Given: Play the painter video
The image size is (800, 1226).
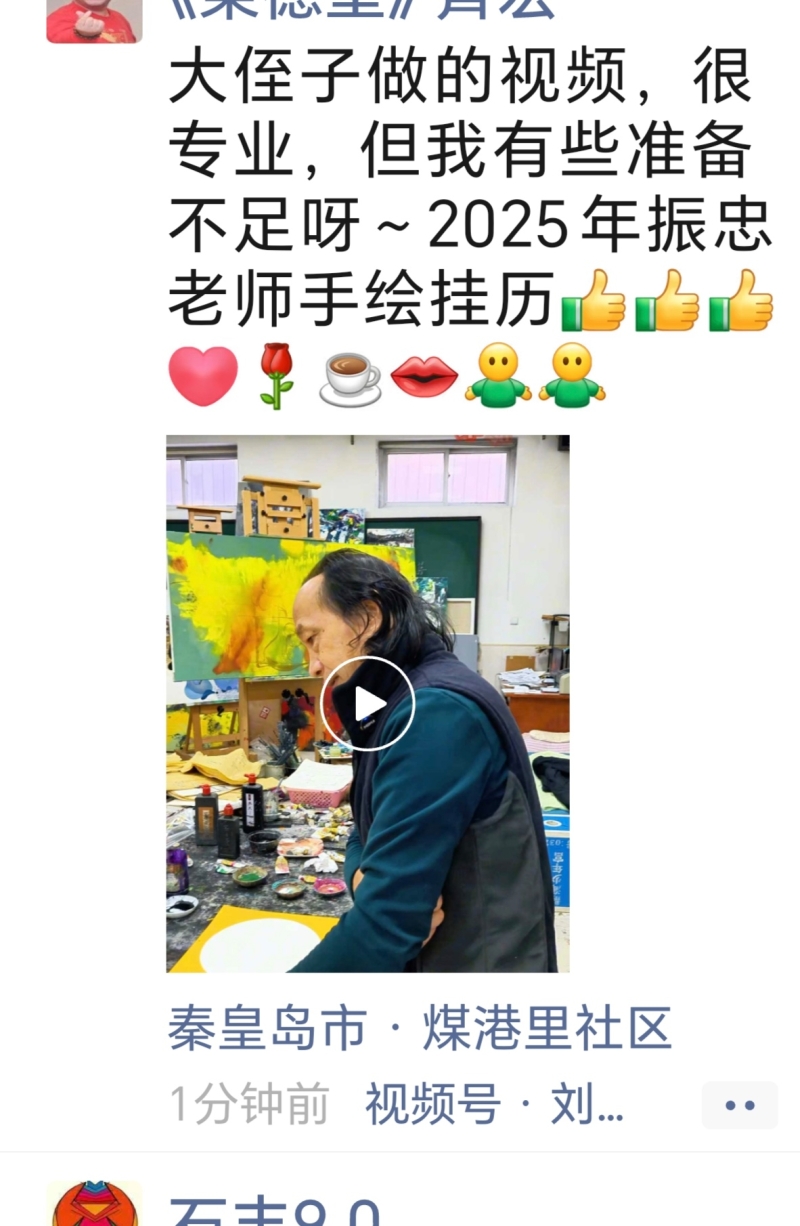Looking at the screenshot, I should pos(367,703).
